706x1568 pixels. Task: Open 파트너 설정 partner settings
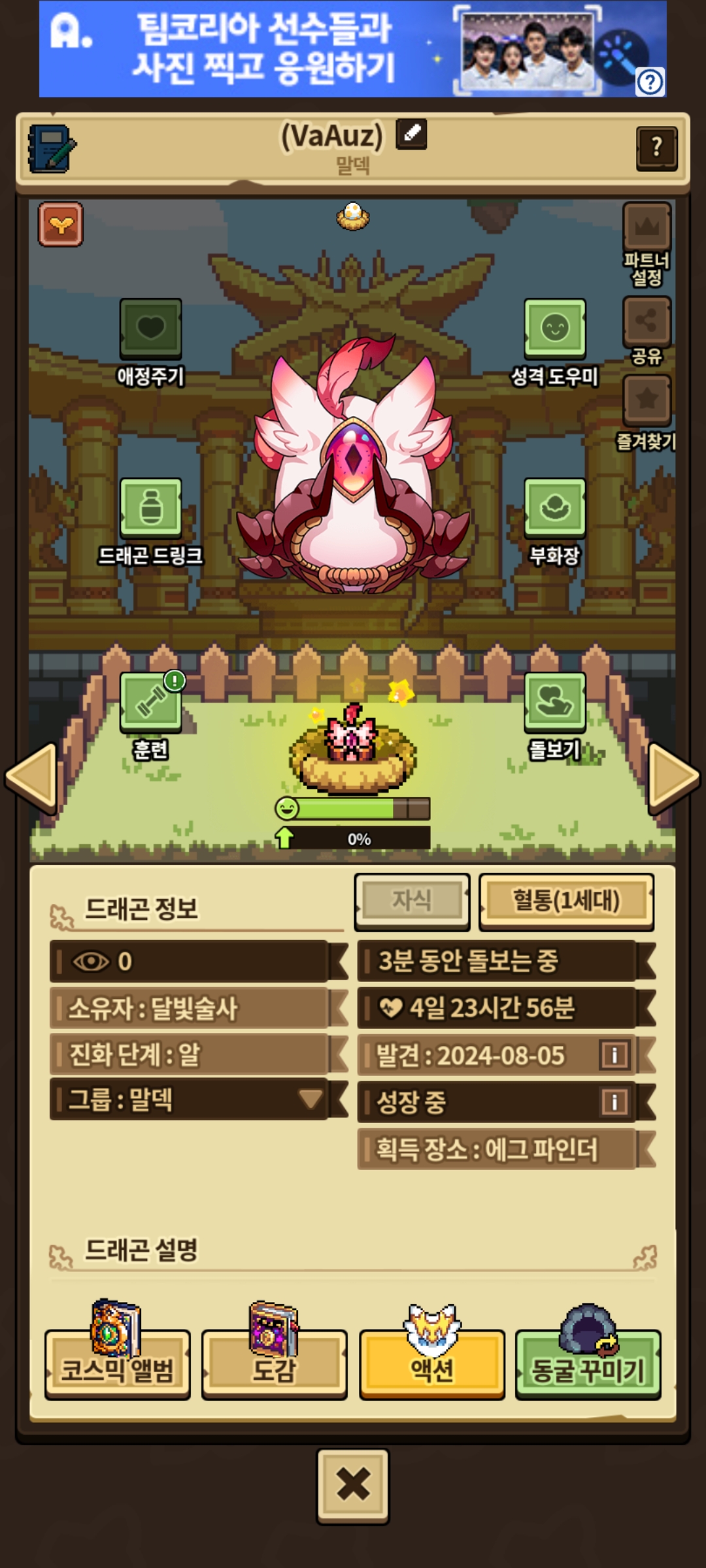647,244
